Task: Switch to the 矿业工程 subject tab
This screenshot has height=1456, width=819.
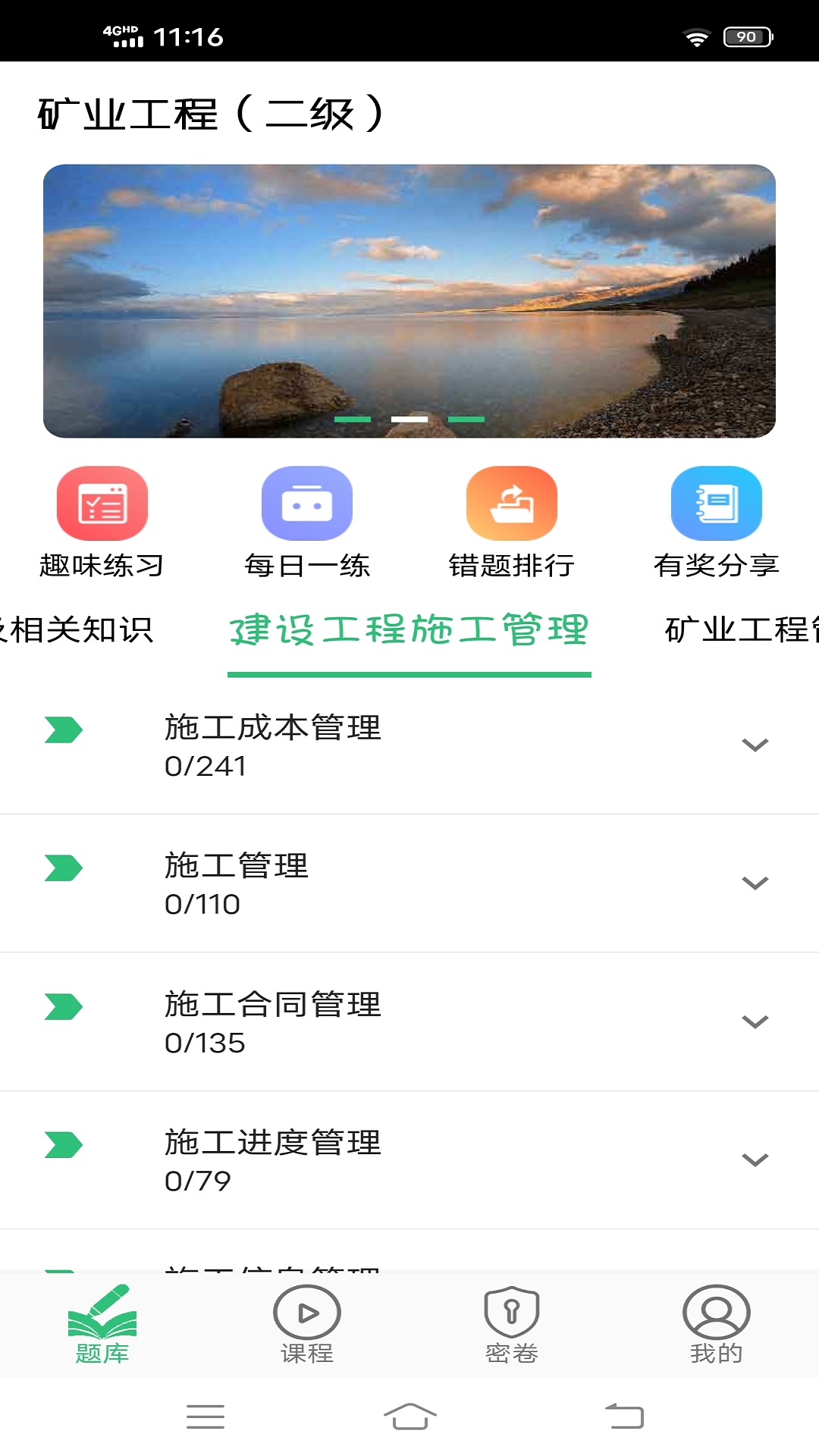Action: (739, 630)
